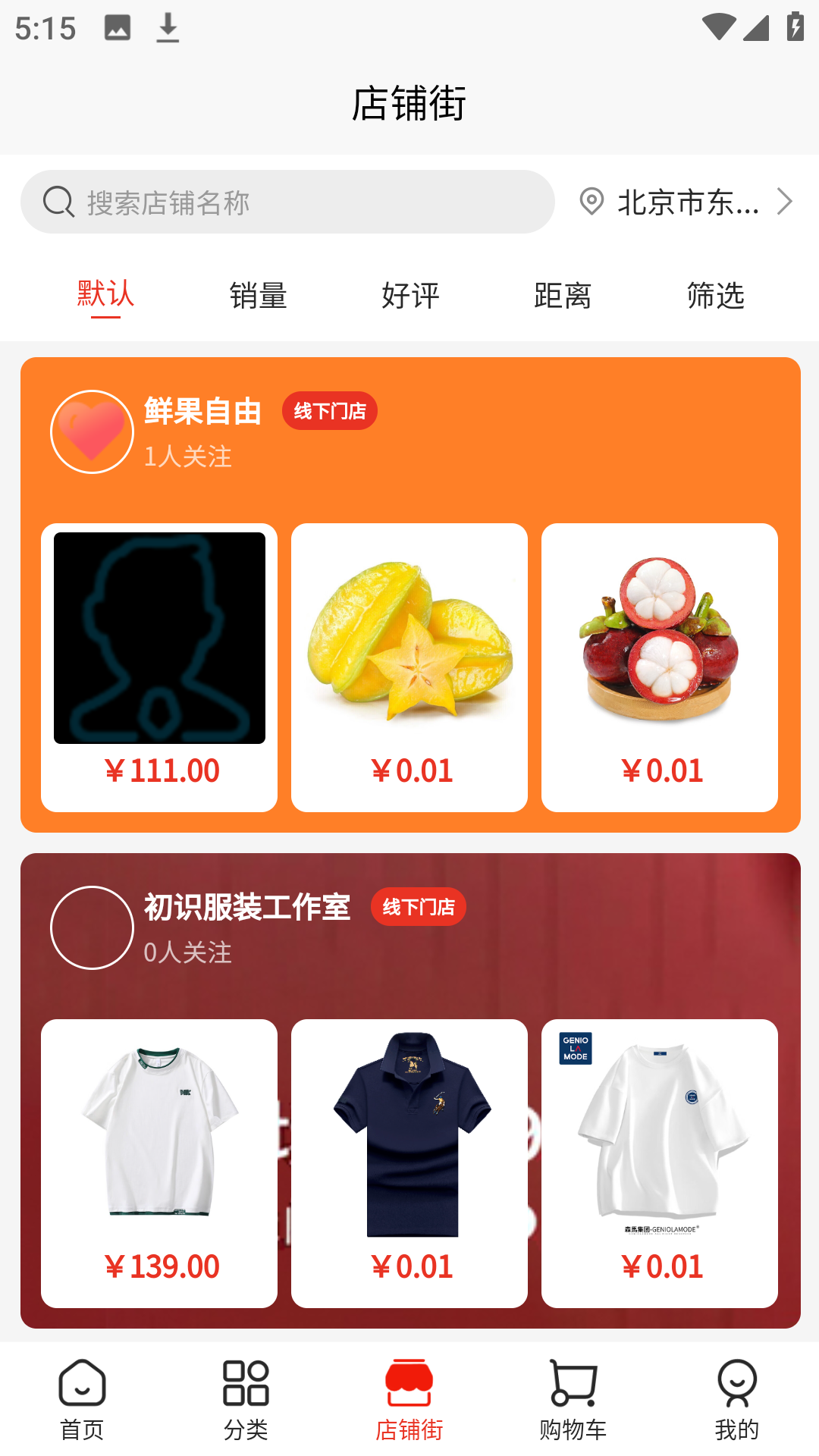The image size is (819, 1456).
Task: Open the 购物车 tab
Action: pos(573,1400)
